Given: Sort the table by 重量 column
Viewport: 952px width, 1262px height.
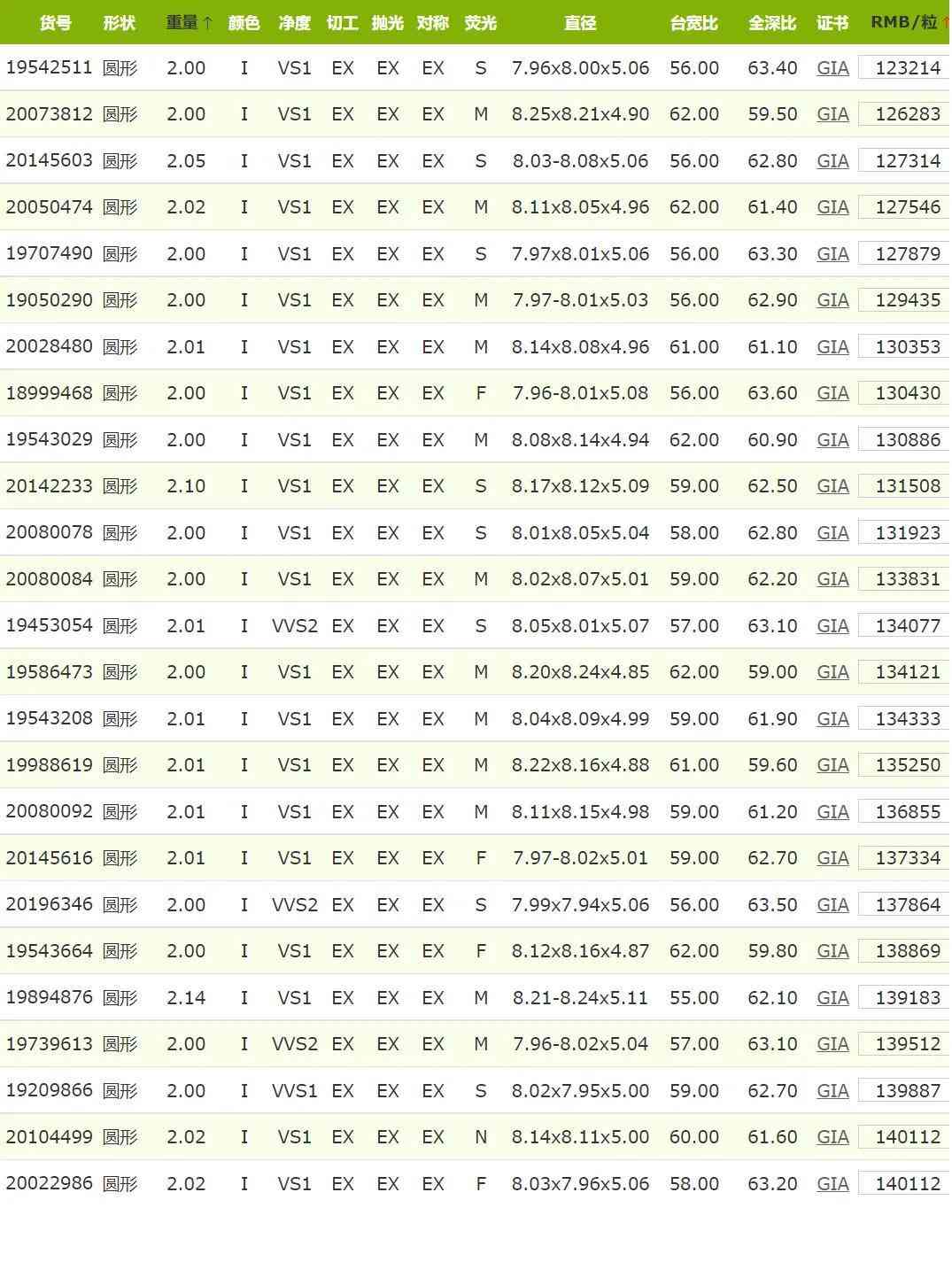Looking at the screenshot, I should coord(188,22).
